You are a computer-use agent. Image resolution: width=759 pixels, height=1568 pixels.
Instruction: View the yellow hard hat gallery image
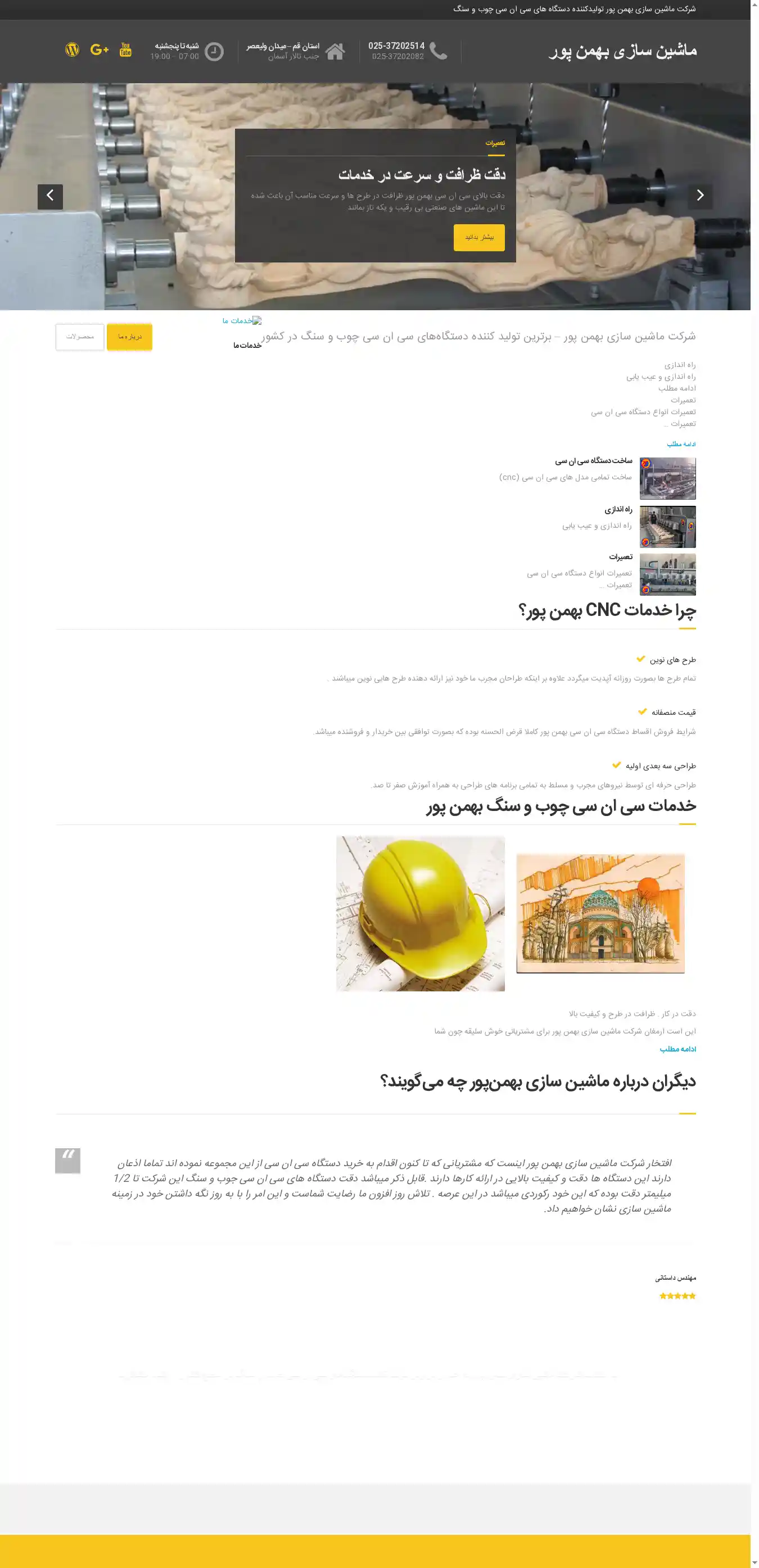(x=421, y=913)
